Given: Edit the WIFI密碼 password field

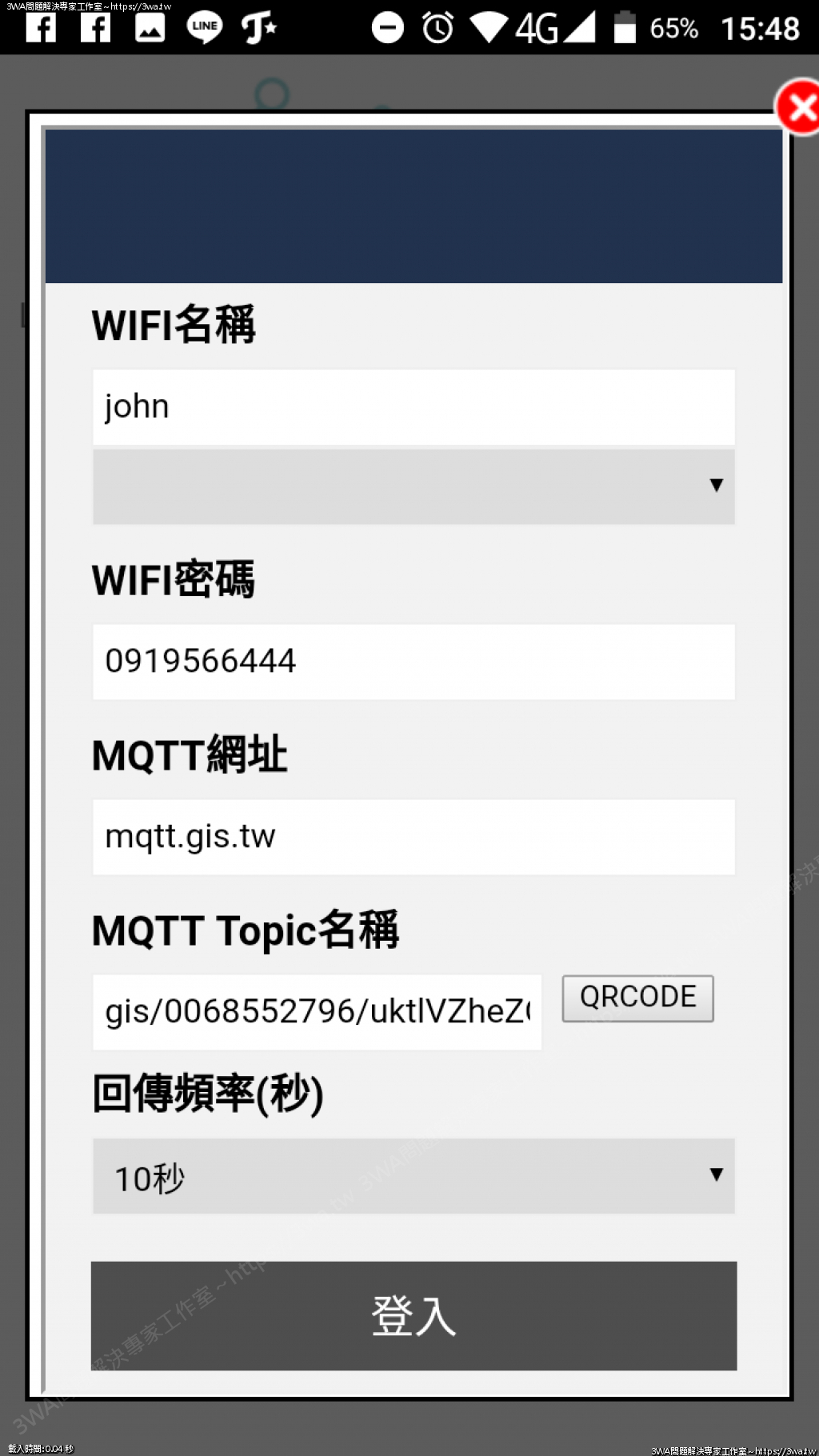Looking at the screenshot, I should pyautogui.click(x=413, y=662).
